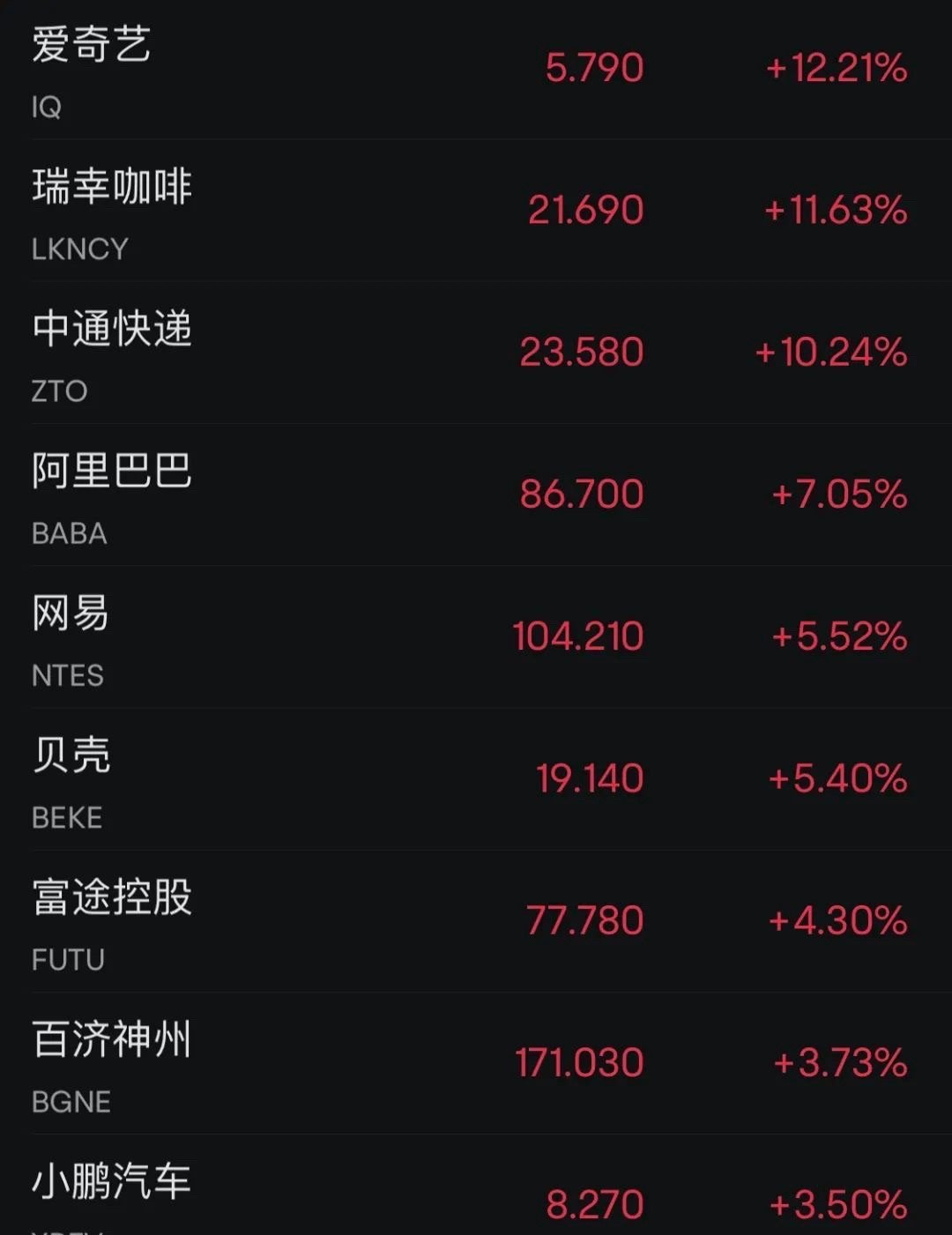Open 百济神州 BGNE quote

476,1064
